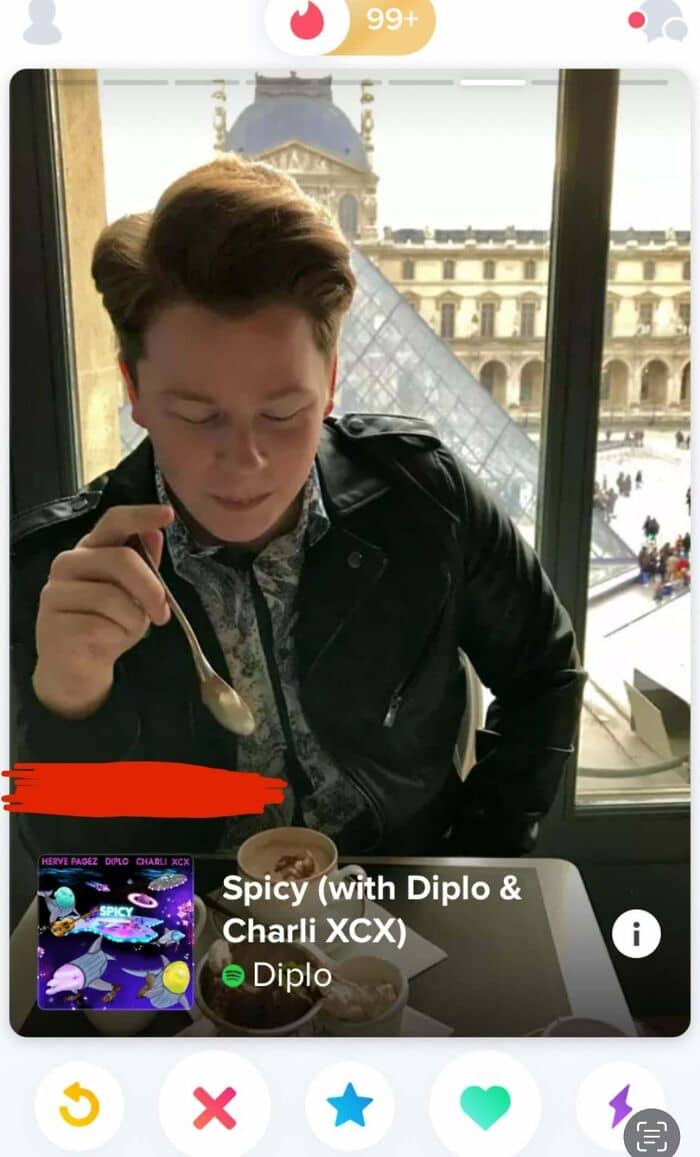Open profile info button
Image resolution: width=700 pixels, height=1157 pixels.
click(636, 933)
